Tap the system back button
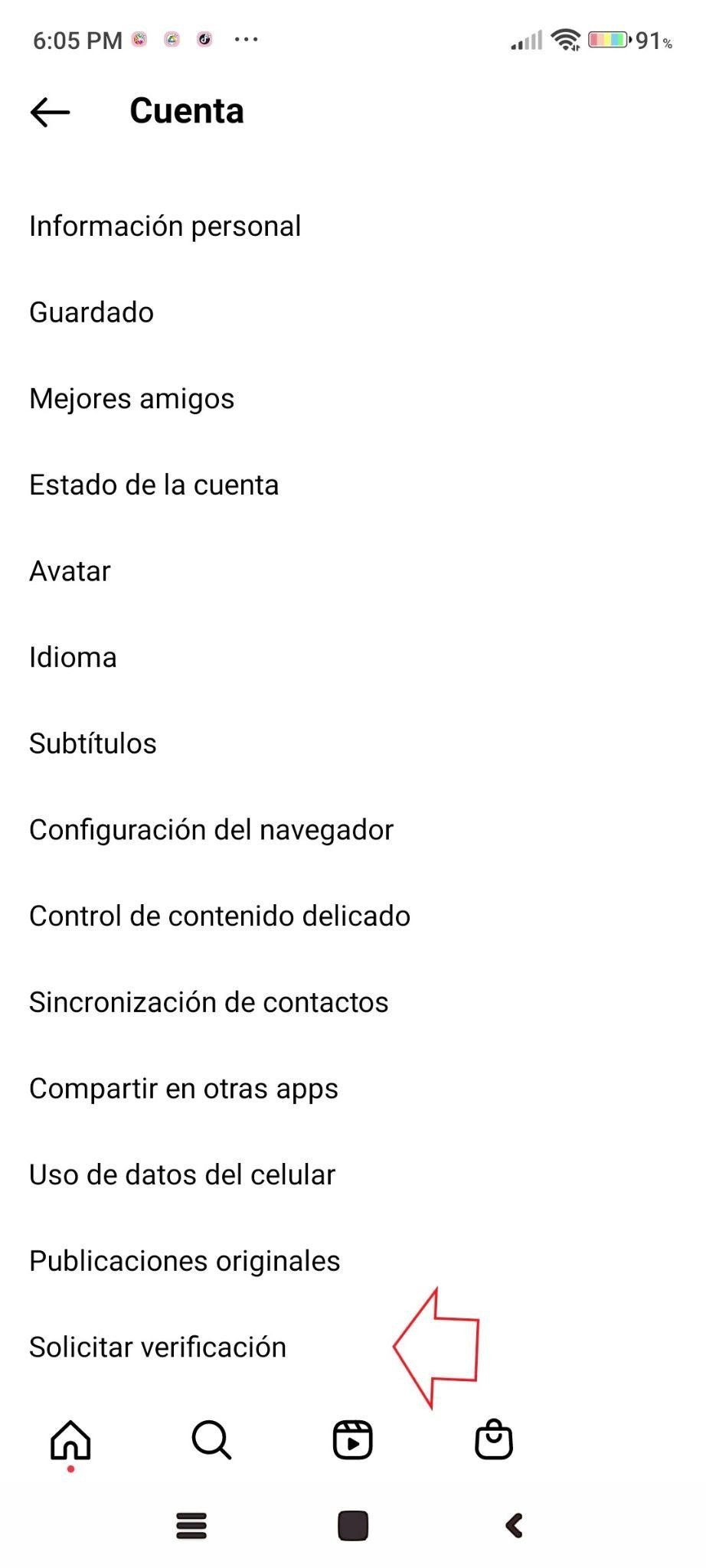 click(x=515, y=1525)
